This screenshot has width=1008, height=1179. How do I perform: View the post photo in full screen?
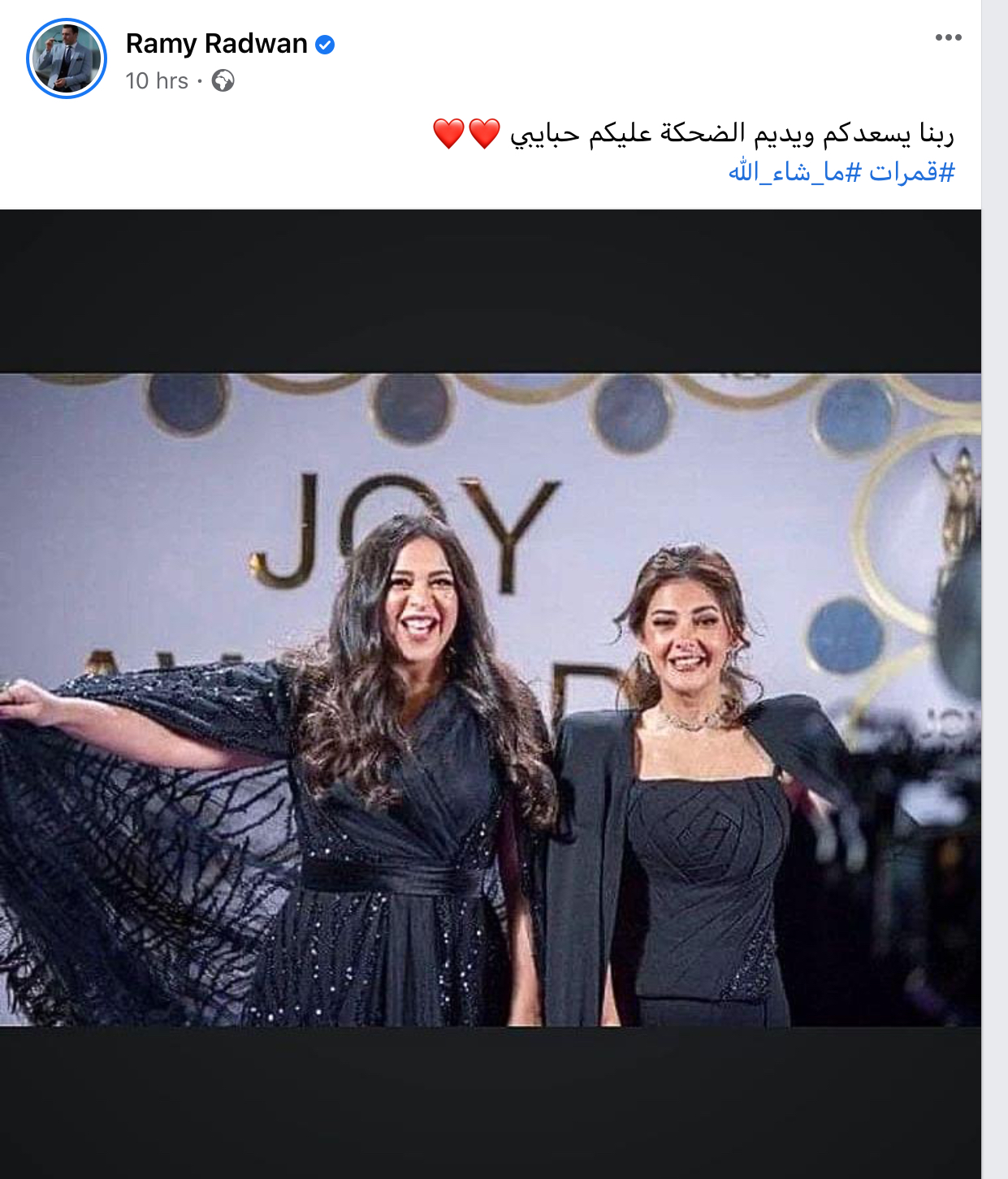click(491, 698)
